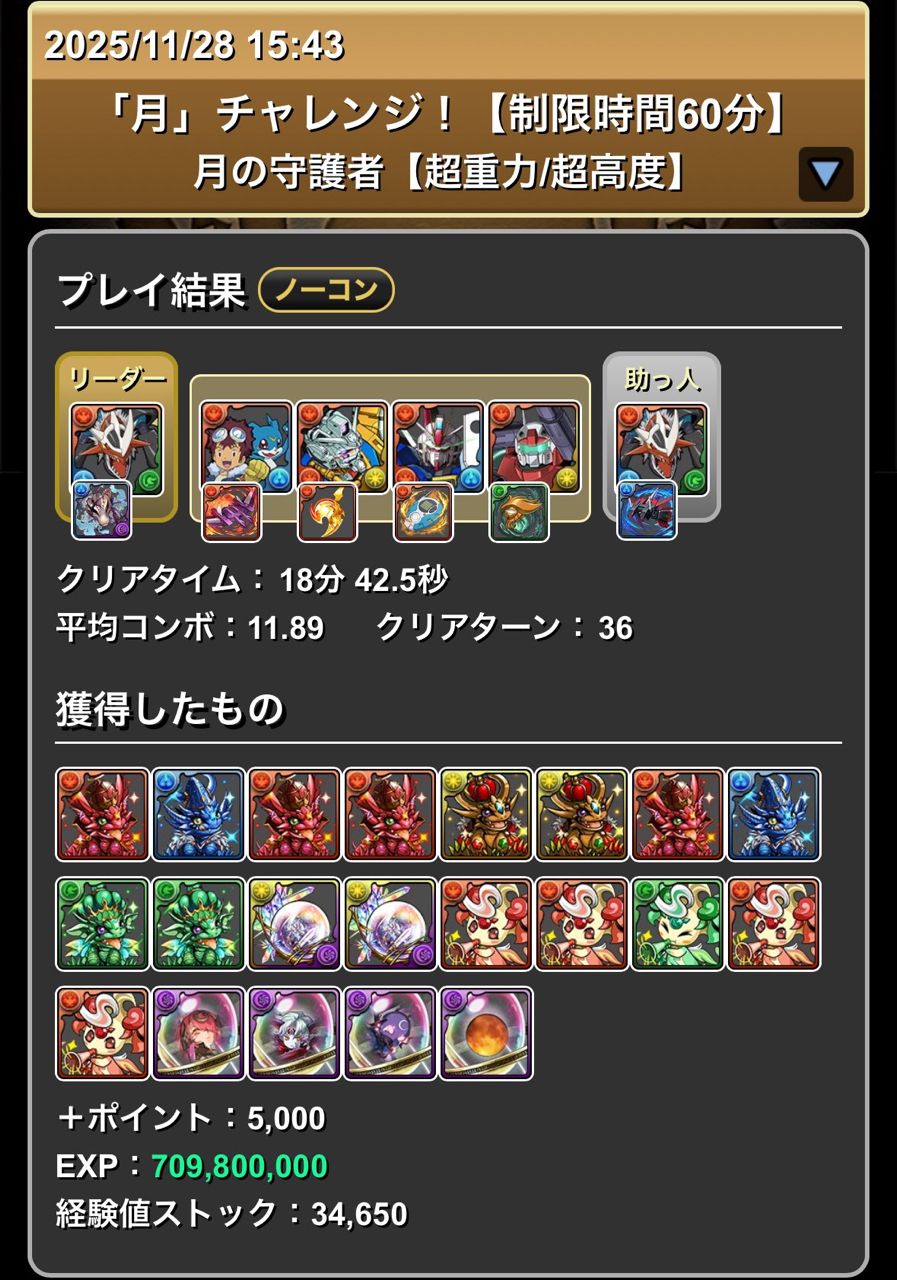Viewport: 897px width, 1280px height.
Task: Open the goggle boy with blue dragon teammate
Action: point(246,447)
